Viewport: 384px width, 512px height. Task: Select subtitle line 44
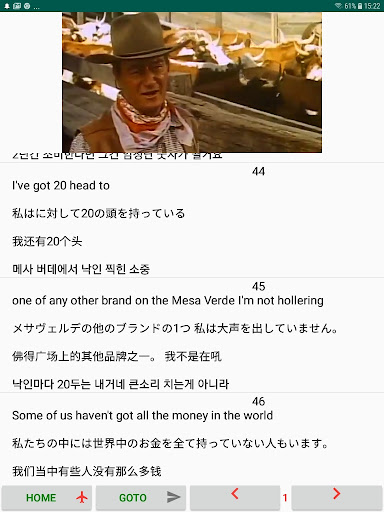click(x=192, y=220)
